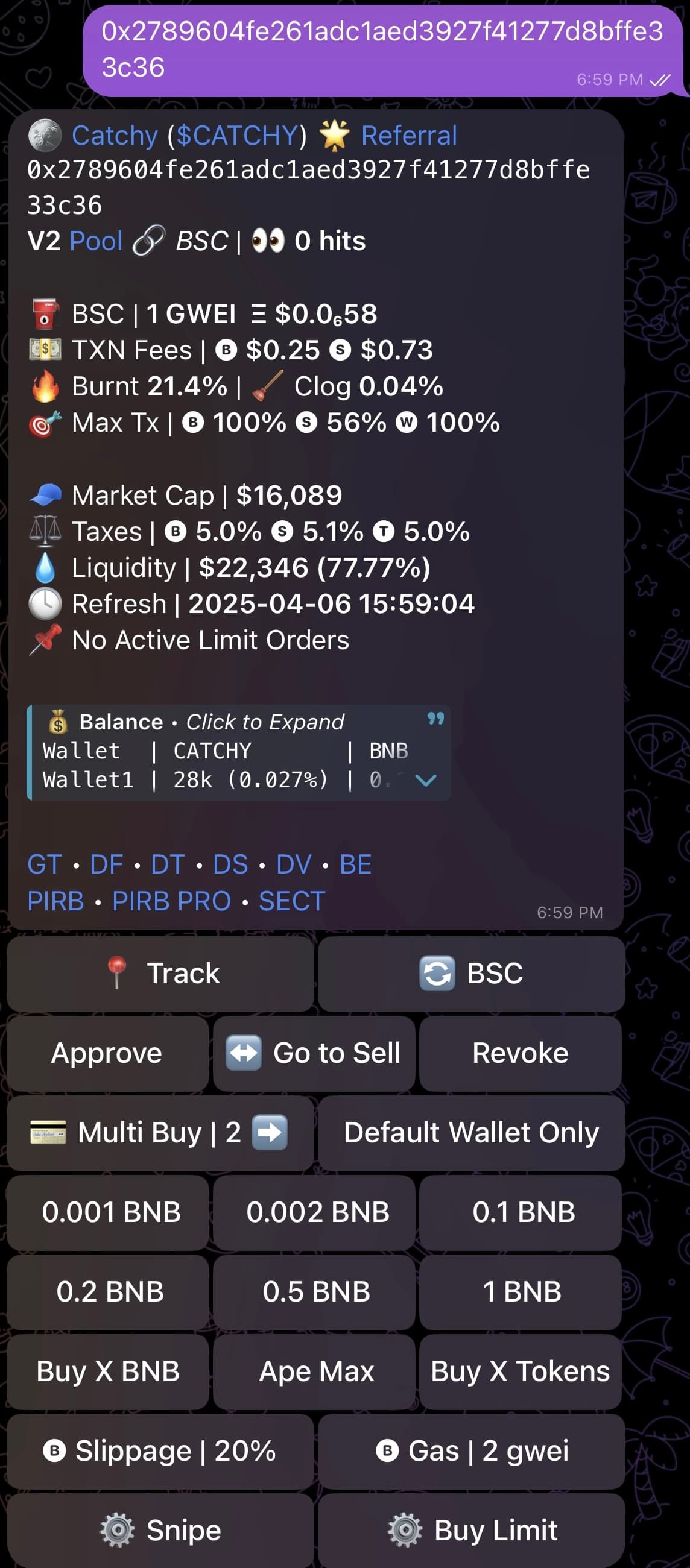Open Snipe settings via its gear icon

coord(118,1529)
